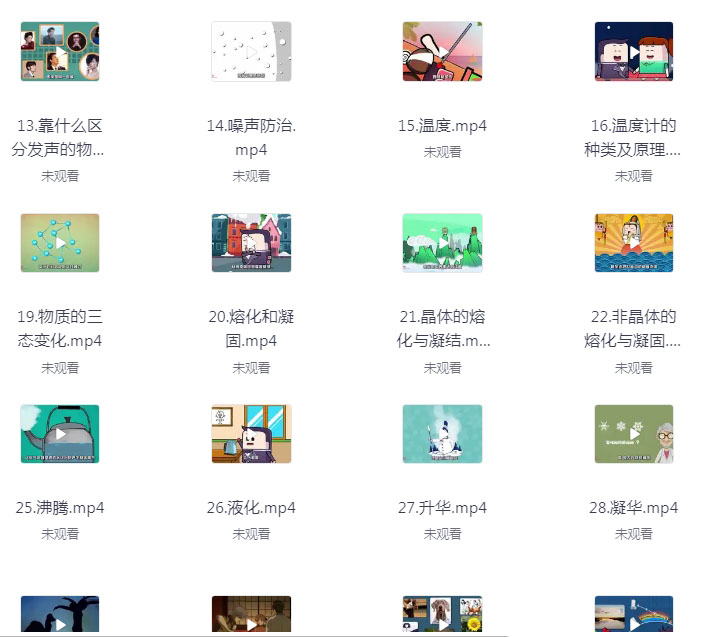Play video 20.熔化和凝固.mp4
The image size is (710, 637).
coord(251,243)
